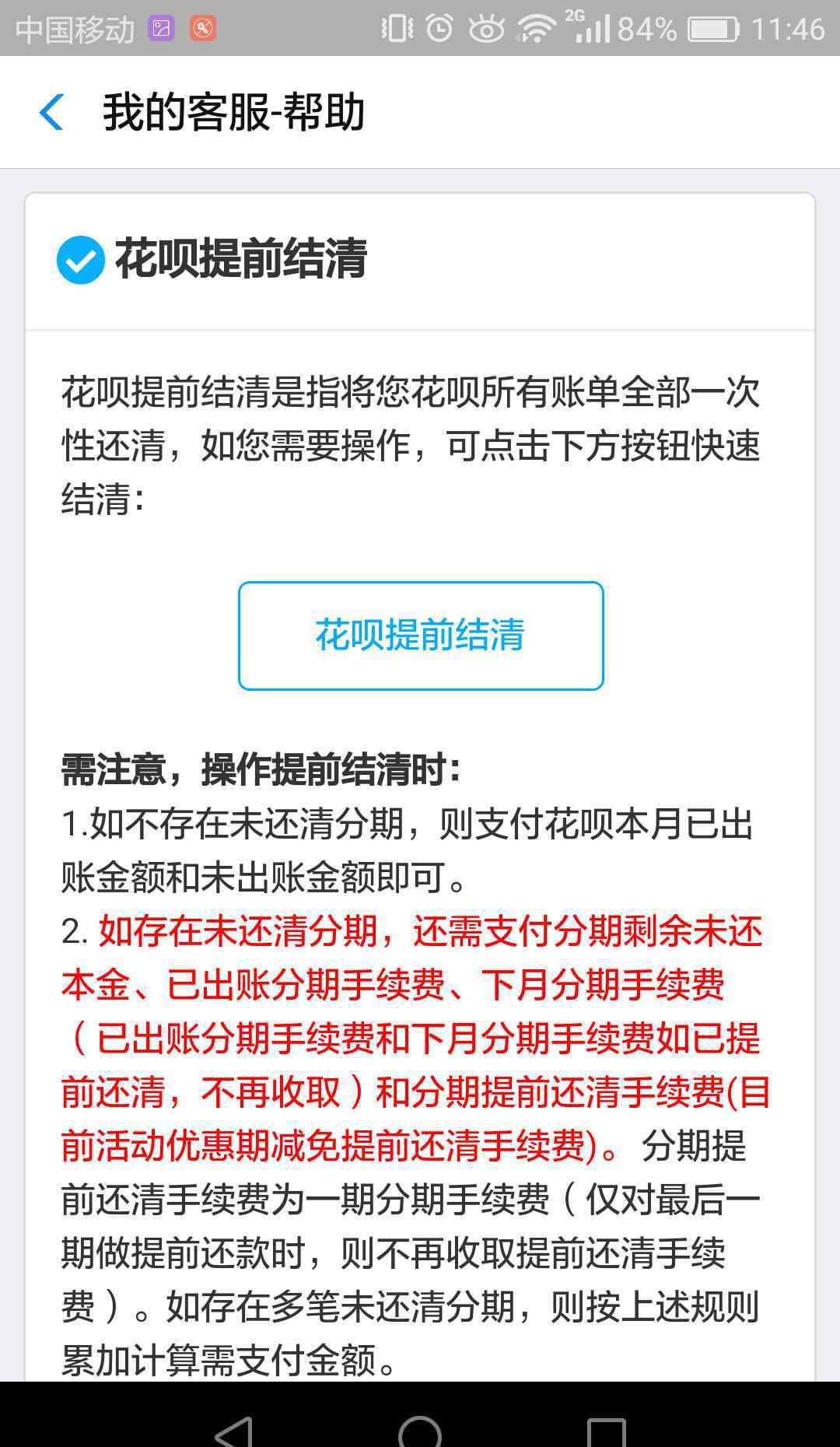Image resolution: width=840 pixels, height=1447 pixels.
Task: Open the system home screen
Action: tap(420, 1430)
